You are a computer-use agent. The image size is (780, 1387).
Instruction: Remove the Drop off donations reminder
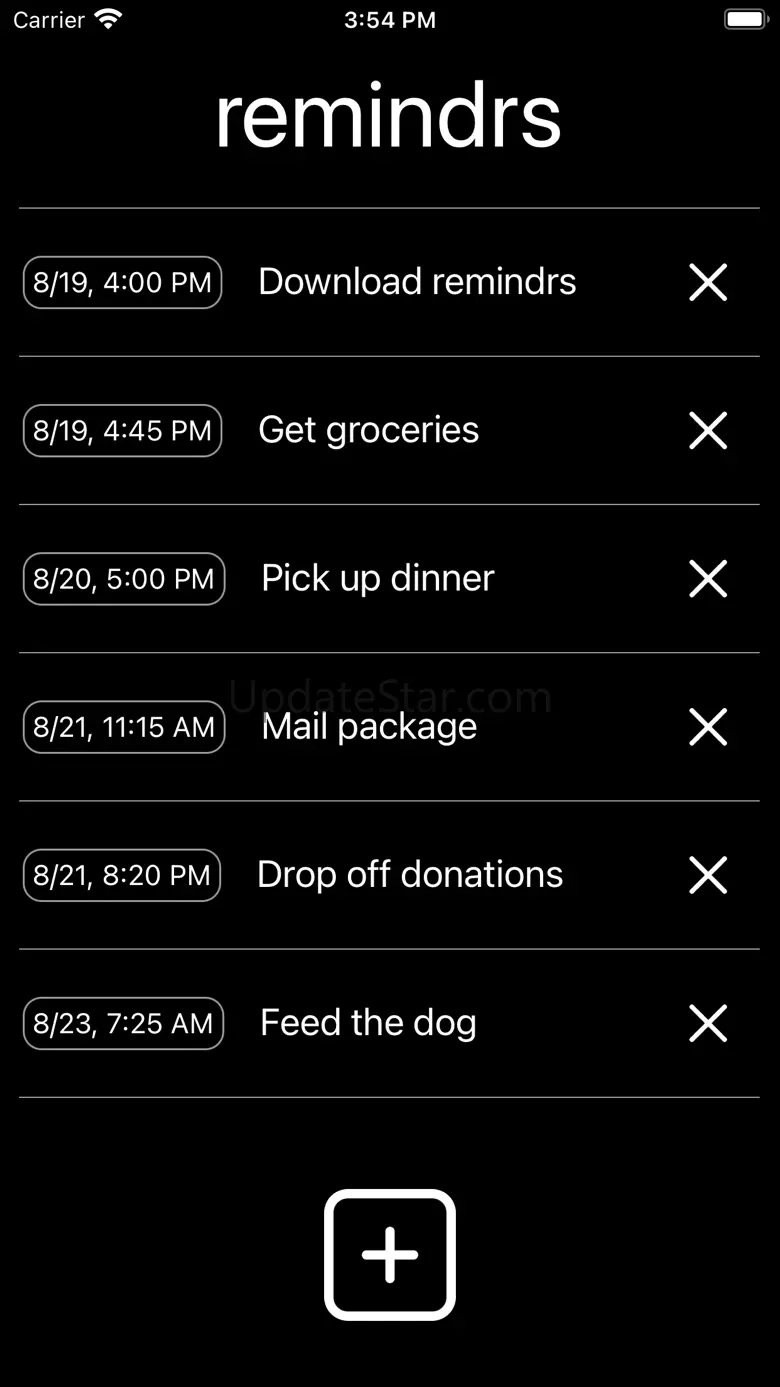(x=708, y=875)
